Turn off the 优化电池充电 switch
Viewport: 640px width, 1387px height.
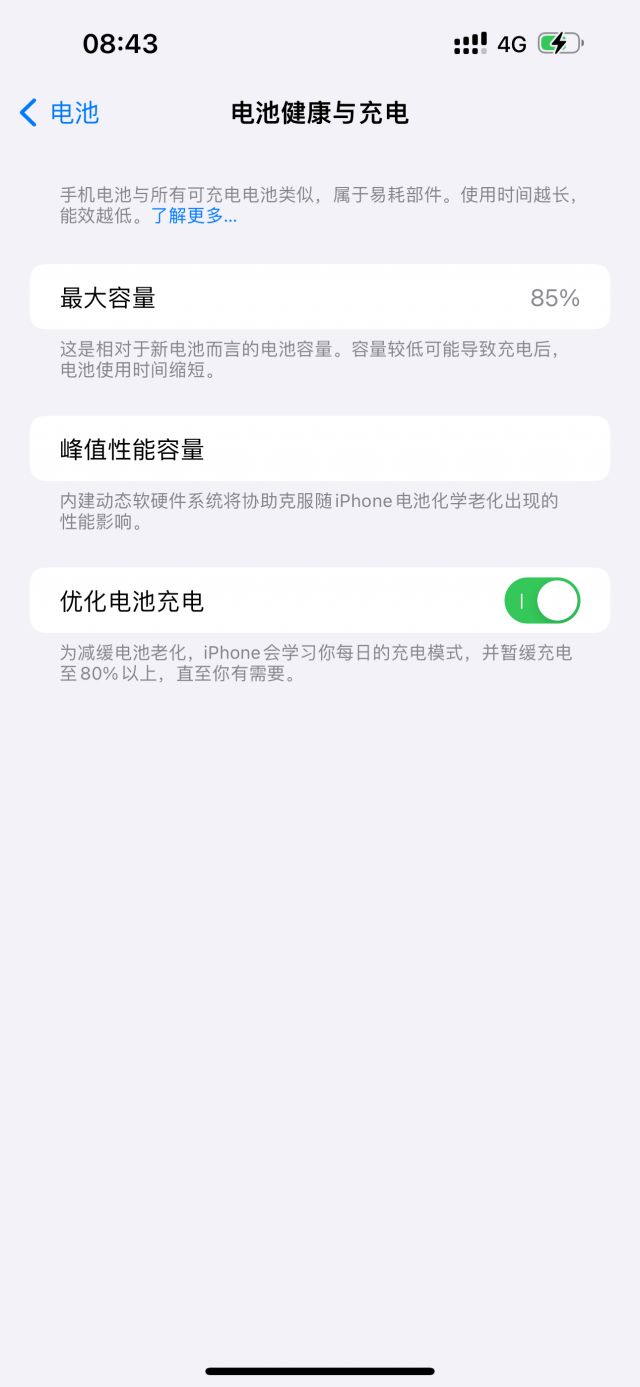pyautogui.click(x=542, y=601)
